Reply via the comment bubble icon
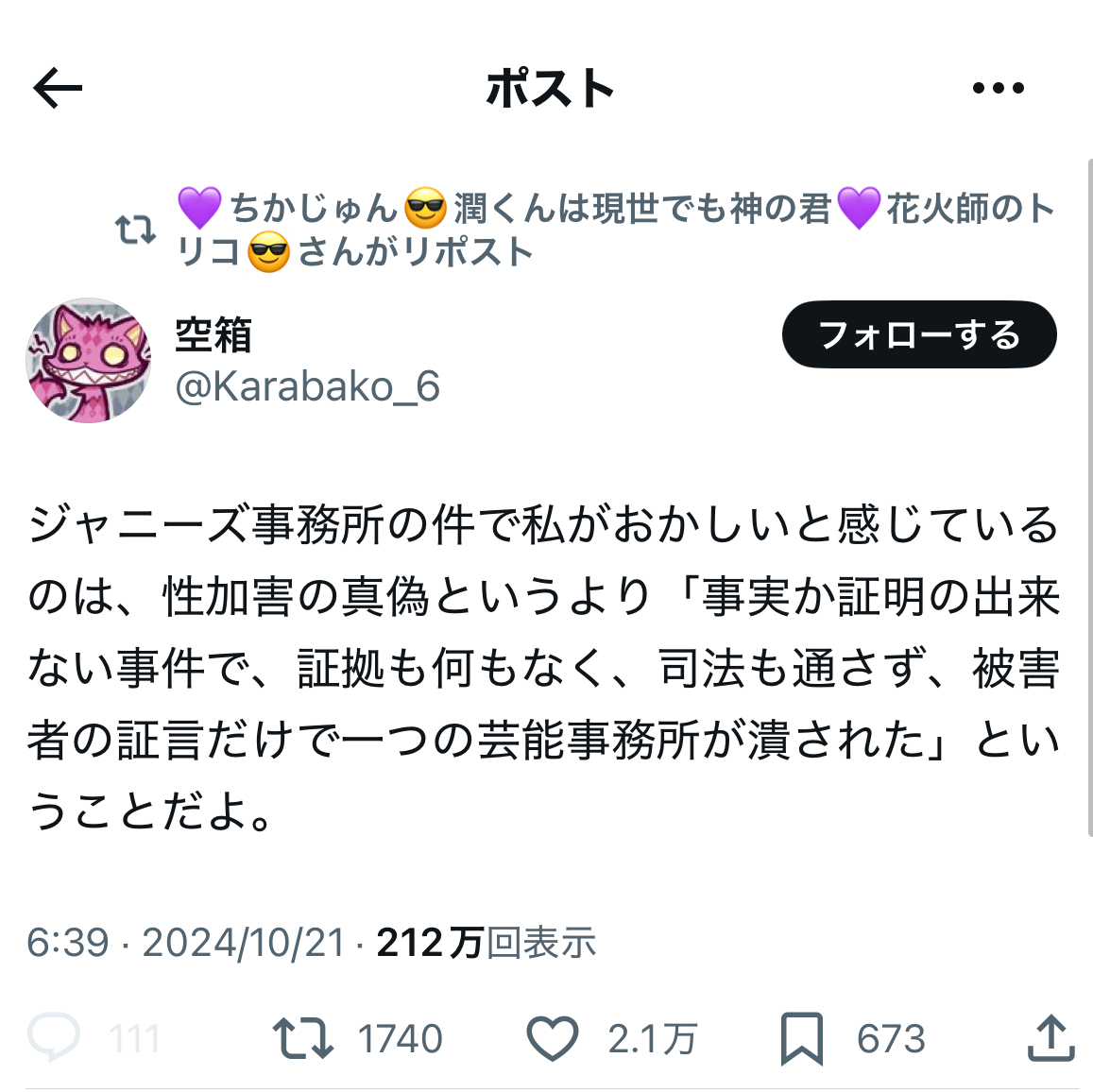This screenshot has height=1092, width=1093. click(54, 1037)
